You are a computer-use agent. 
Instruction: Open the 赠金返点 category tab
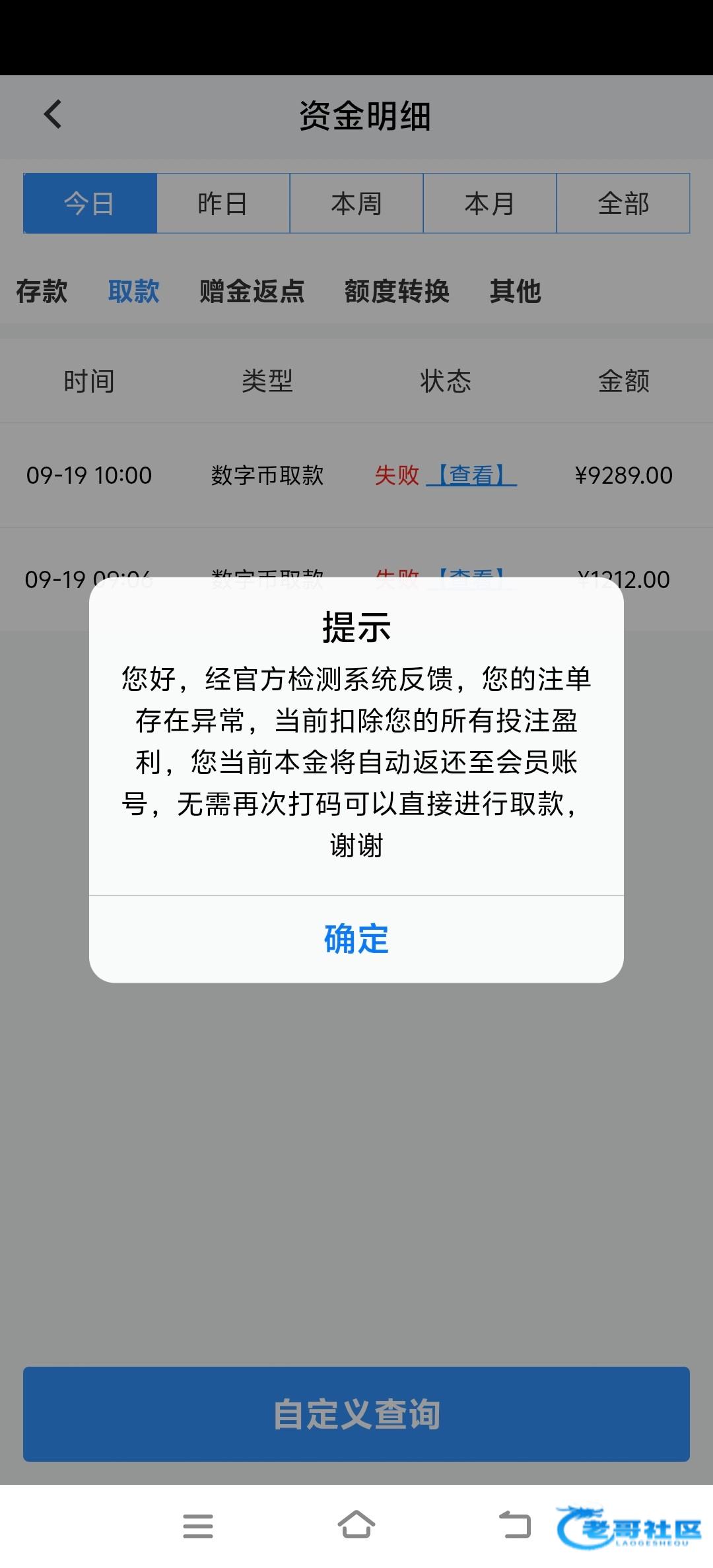coord(252,291)
